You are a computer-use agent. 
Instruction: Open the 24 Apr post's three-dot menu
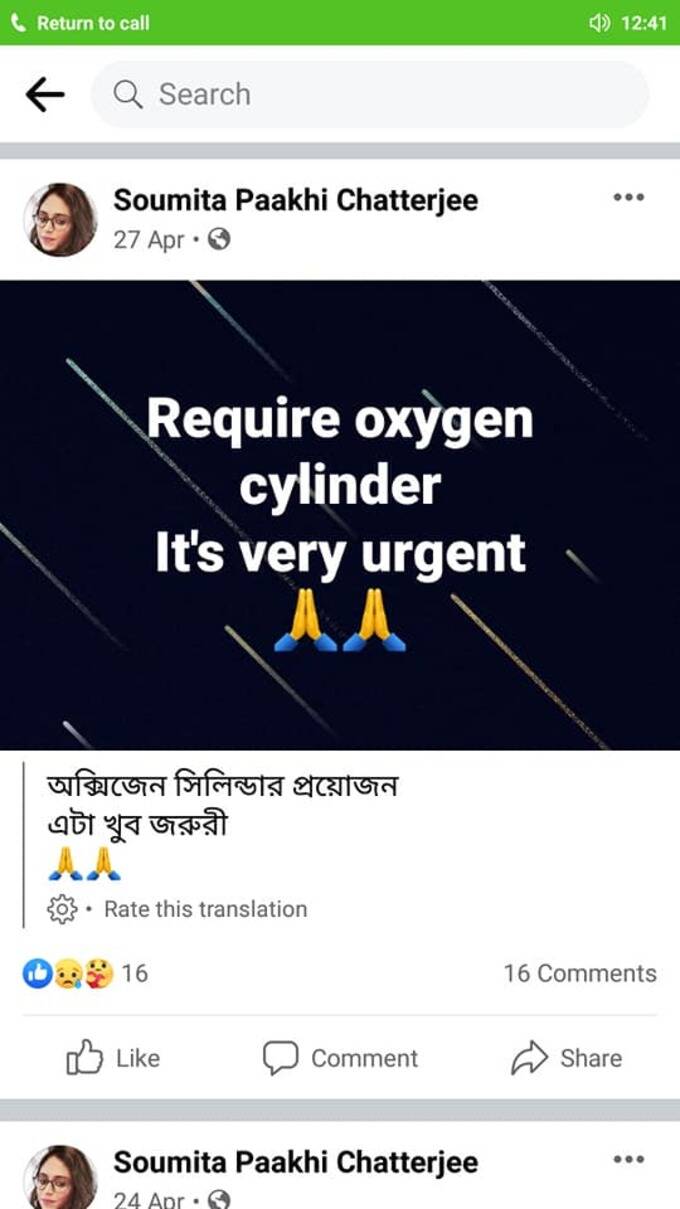click(628, 1160)
